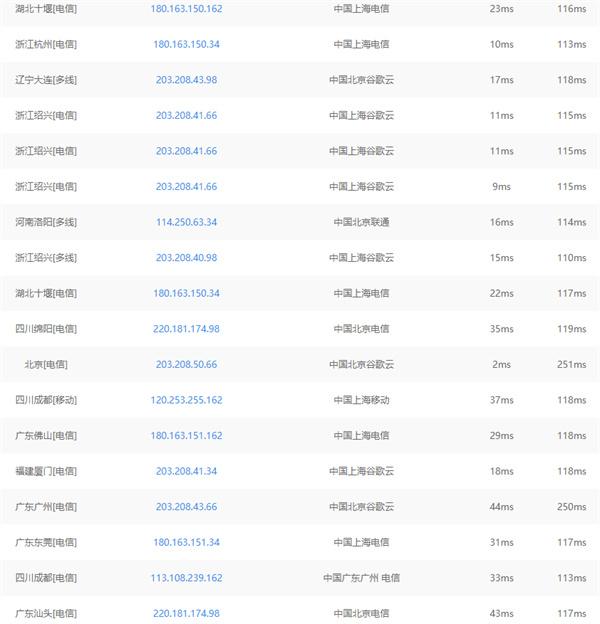Viewport: 600px width, 624px height.
Task: Open IP address 120.253.255.162
Action: 186,400
